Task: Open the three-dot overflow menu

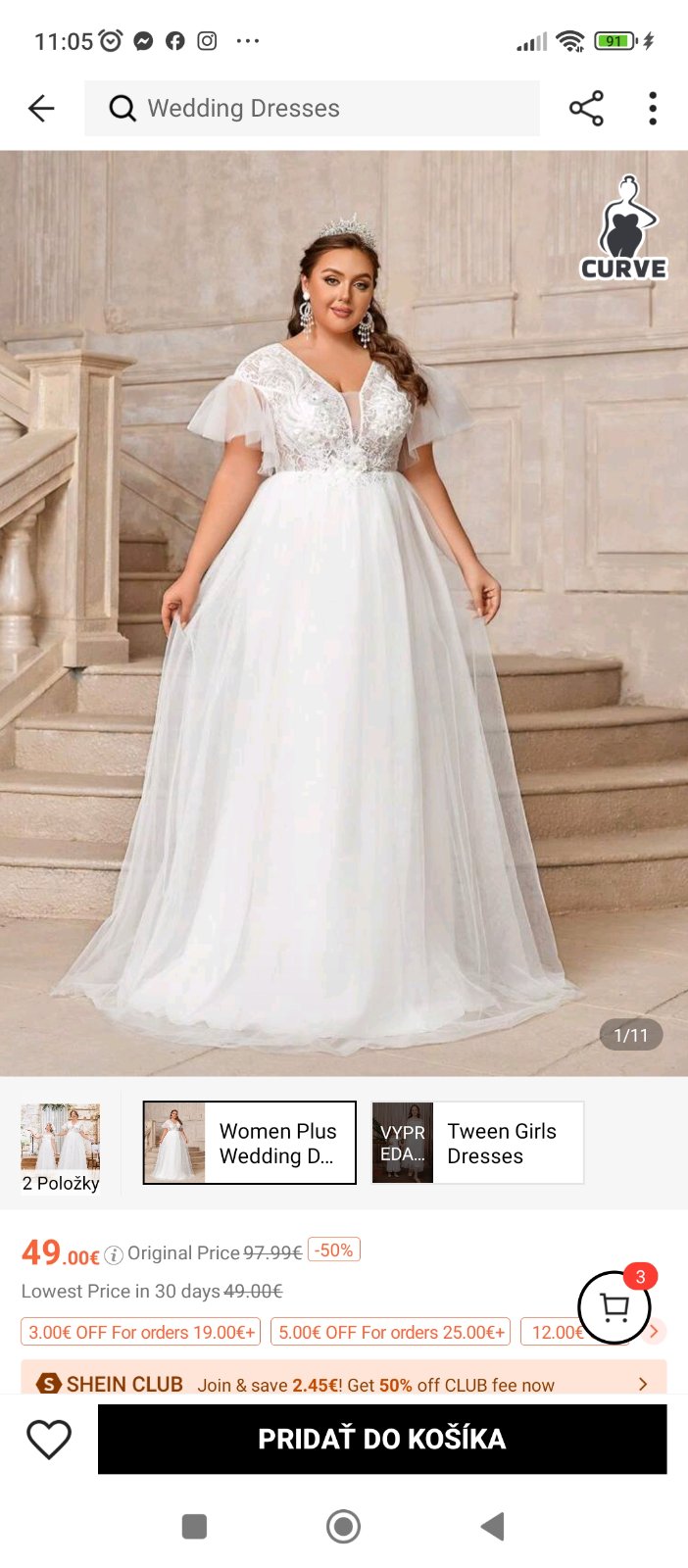Action: 653,108
